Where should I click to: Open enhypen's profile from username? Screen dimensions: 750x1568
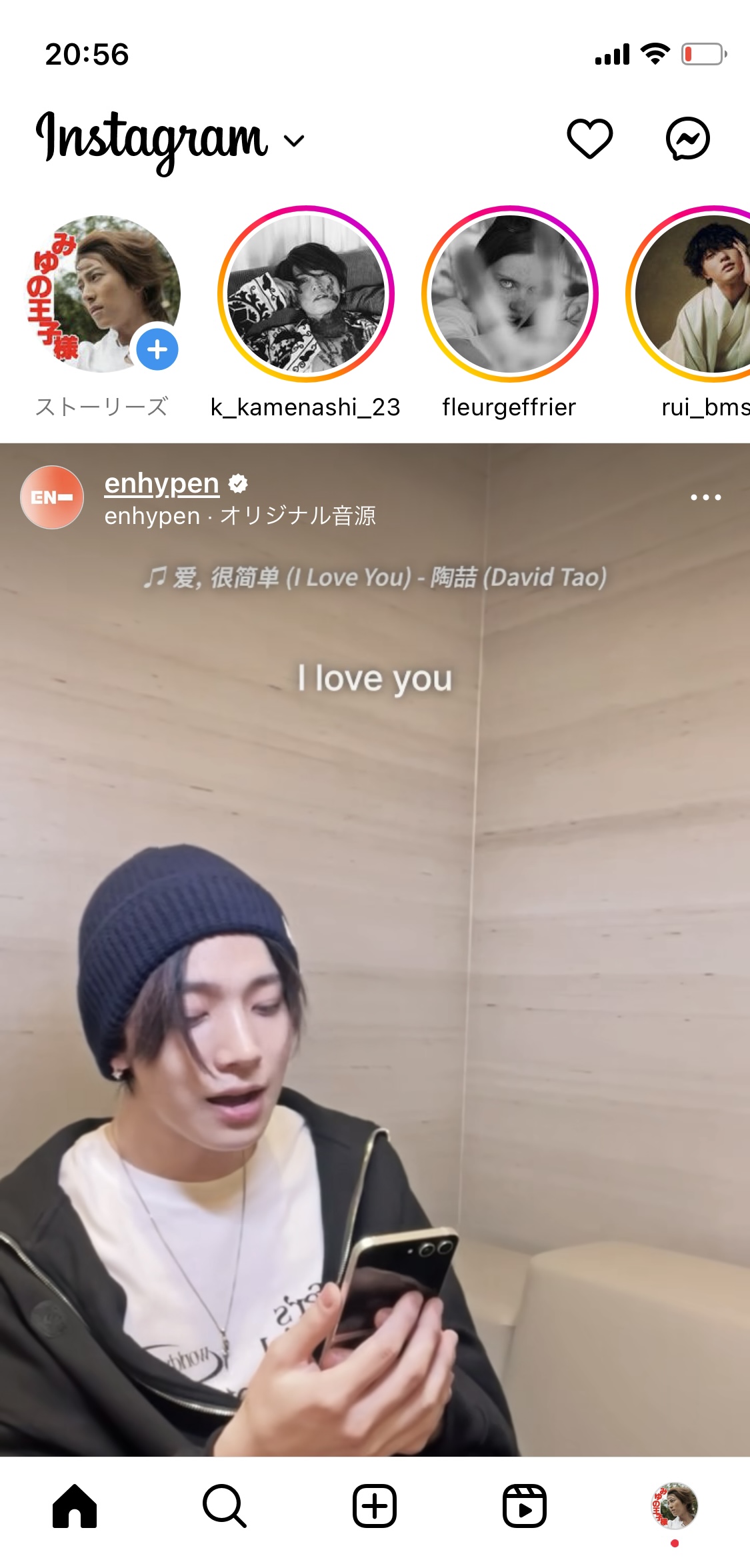click(162, 483)
